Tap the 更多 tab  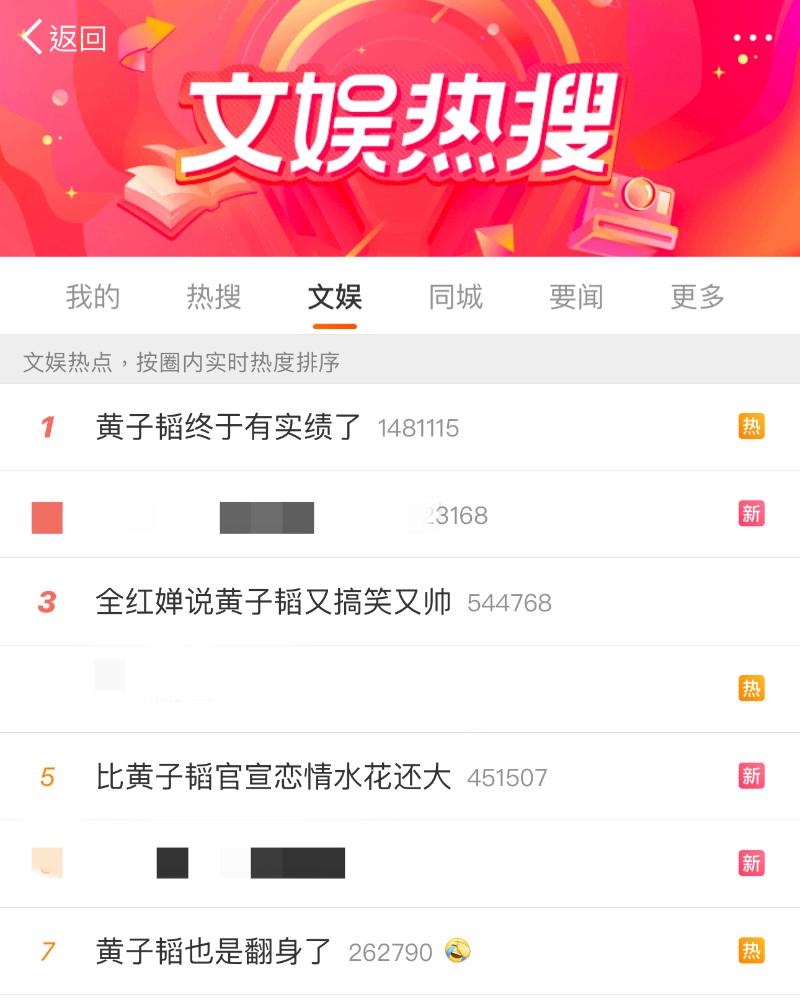tap(697, 297)
